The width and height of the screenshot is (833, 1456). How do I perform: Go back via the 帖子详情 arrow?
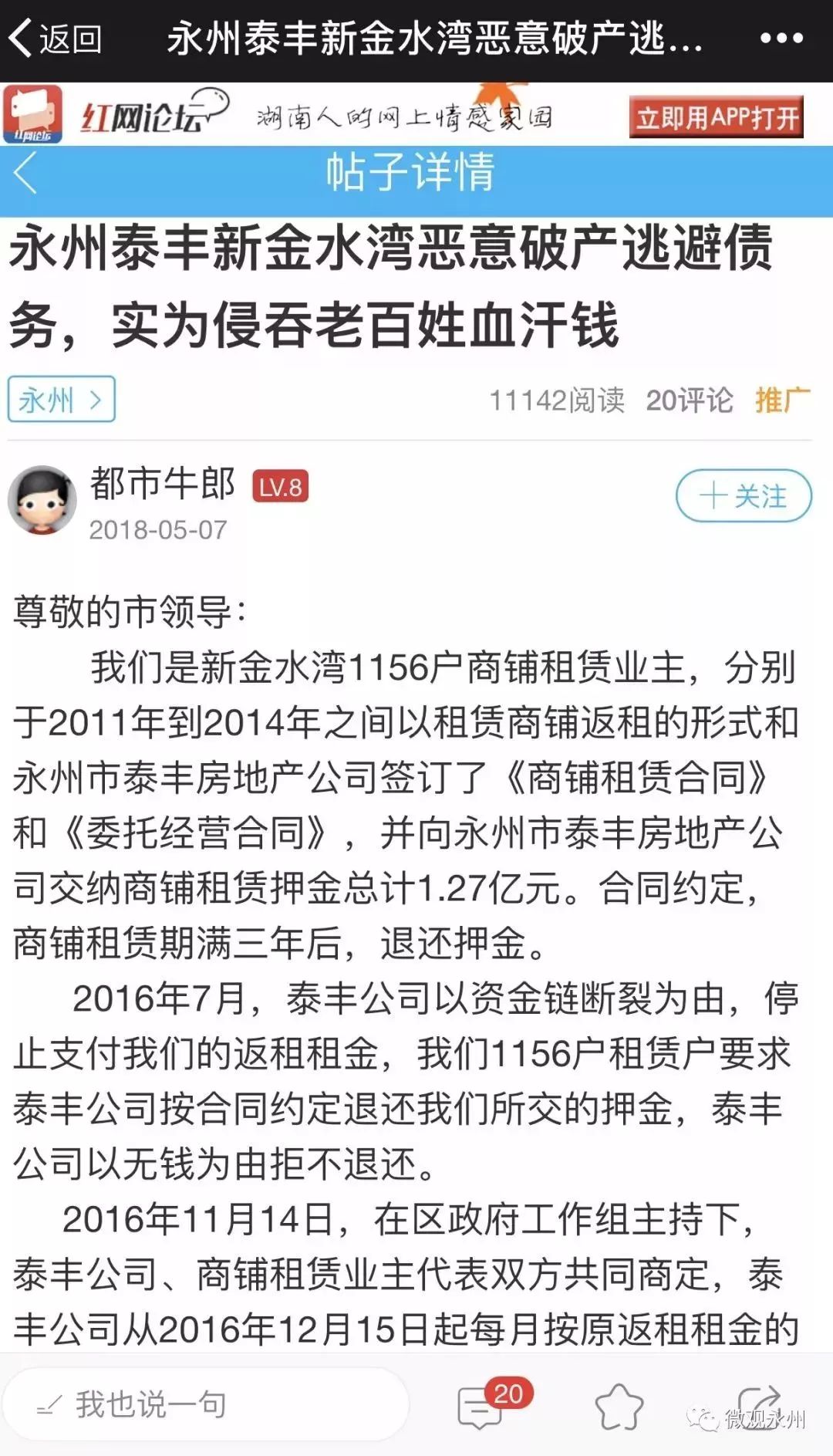coord(26,172)
